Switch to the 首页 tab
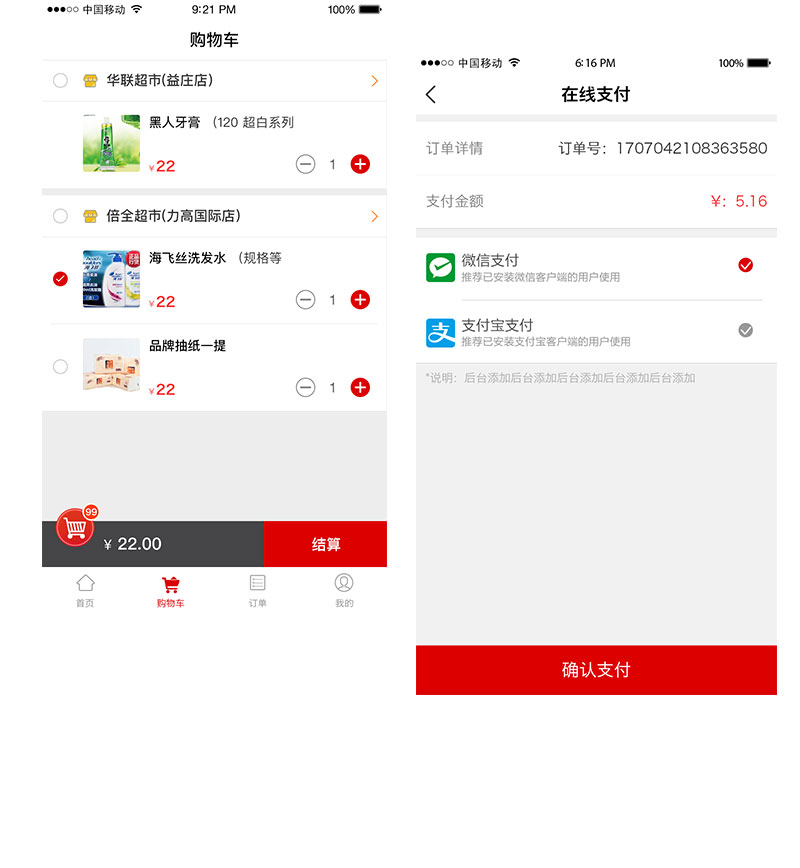This screenshot has width=800, height=868. coord(85,590)
